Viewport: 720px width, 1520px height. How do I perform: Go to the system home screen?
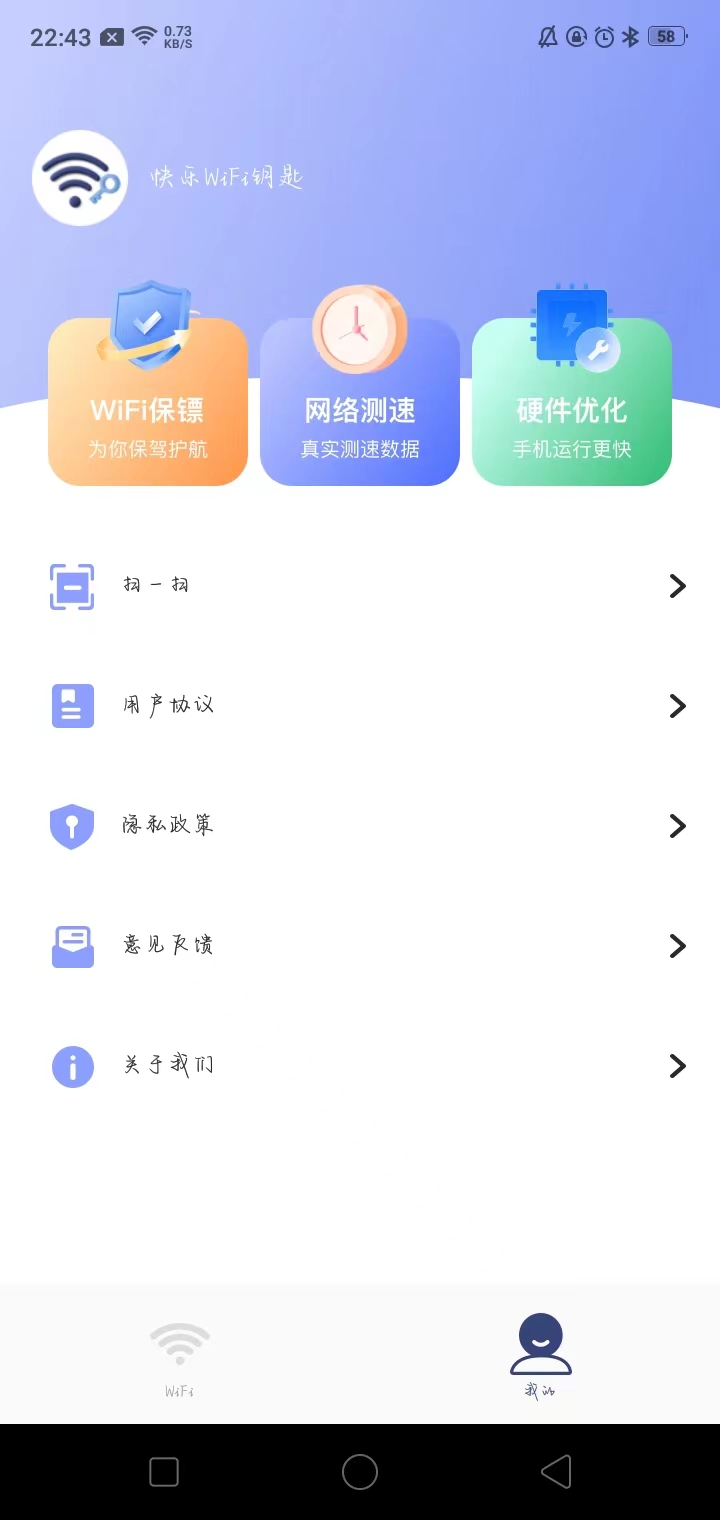click(x=360, y=1472)
